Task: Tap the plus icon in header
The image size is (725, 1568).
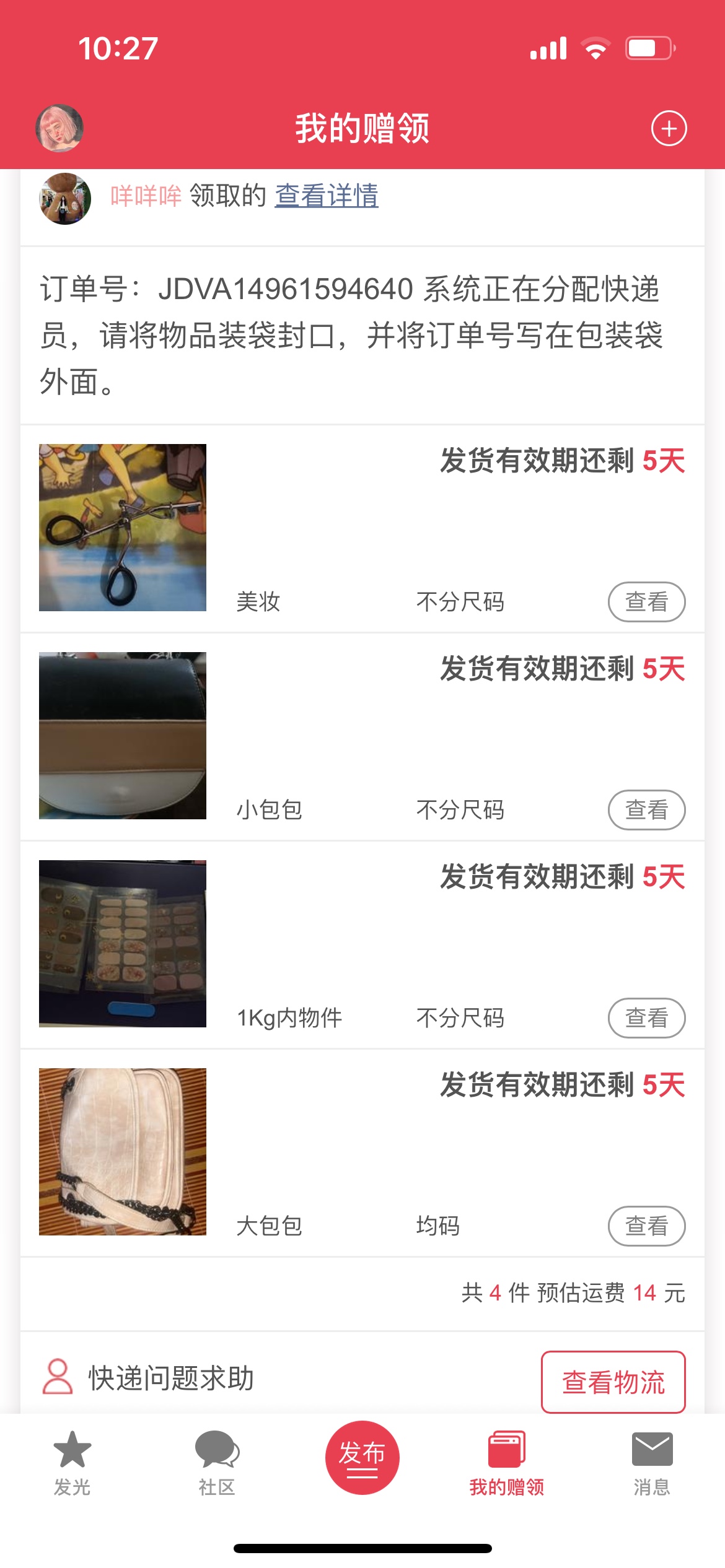Action: [x=669, y=129]
